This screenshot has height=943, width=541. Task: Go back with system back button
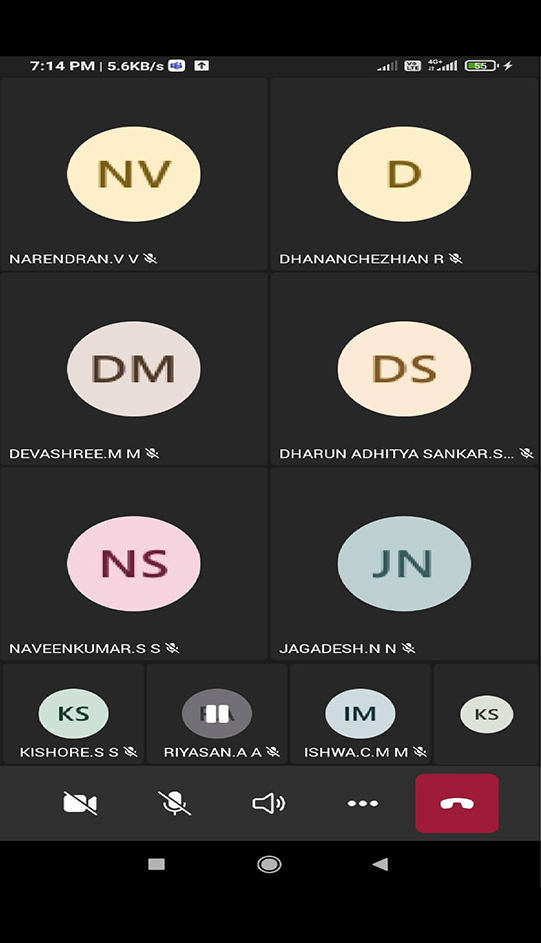380,864
